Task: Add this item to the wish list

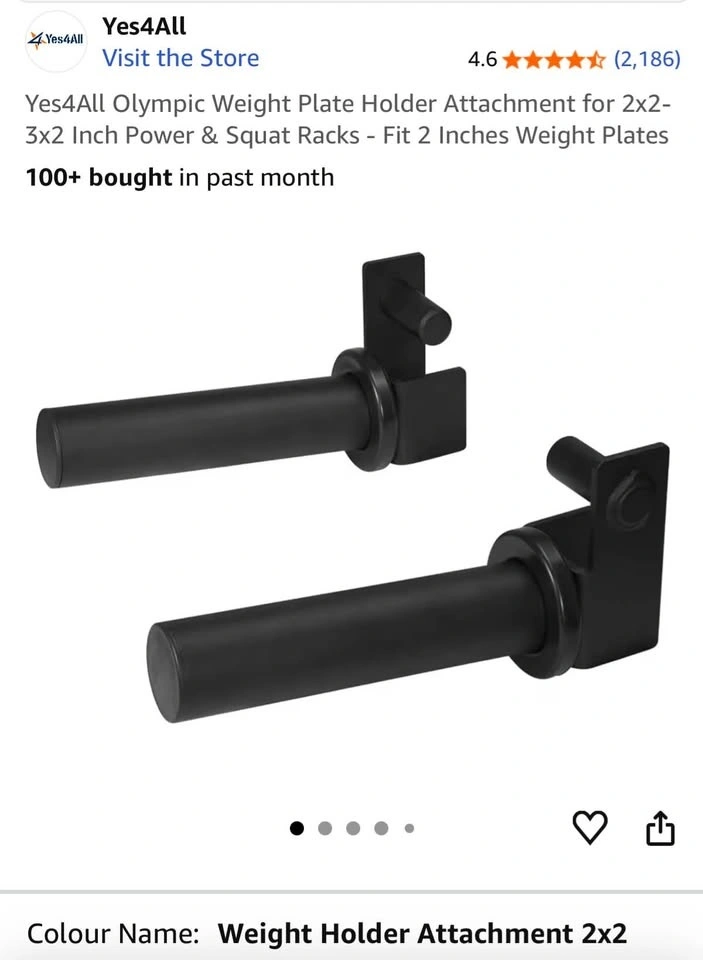Action: 590,828
